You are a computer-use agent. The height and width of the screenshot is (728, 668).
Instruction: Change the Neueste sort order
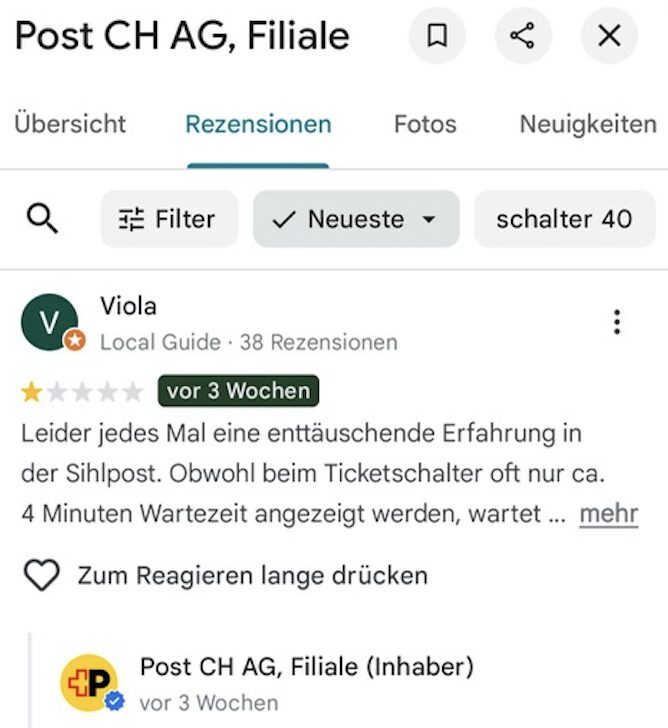(355, 219)
